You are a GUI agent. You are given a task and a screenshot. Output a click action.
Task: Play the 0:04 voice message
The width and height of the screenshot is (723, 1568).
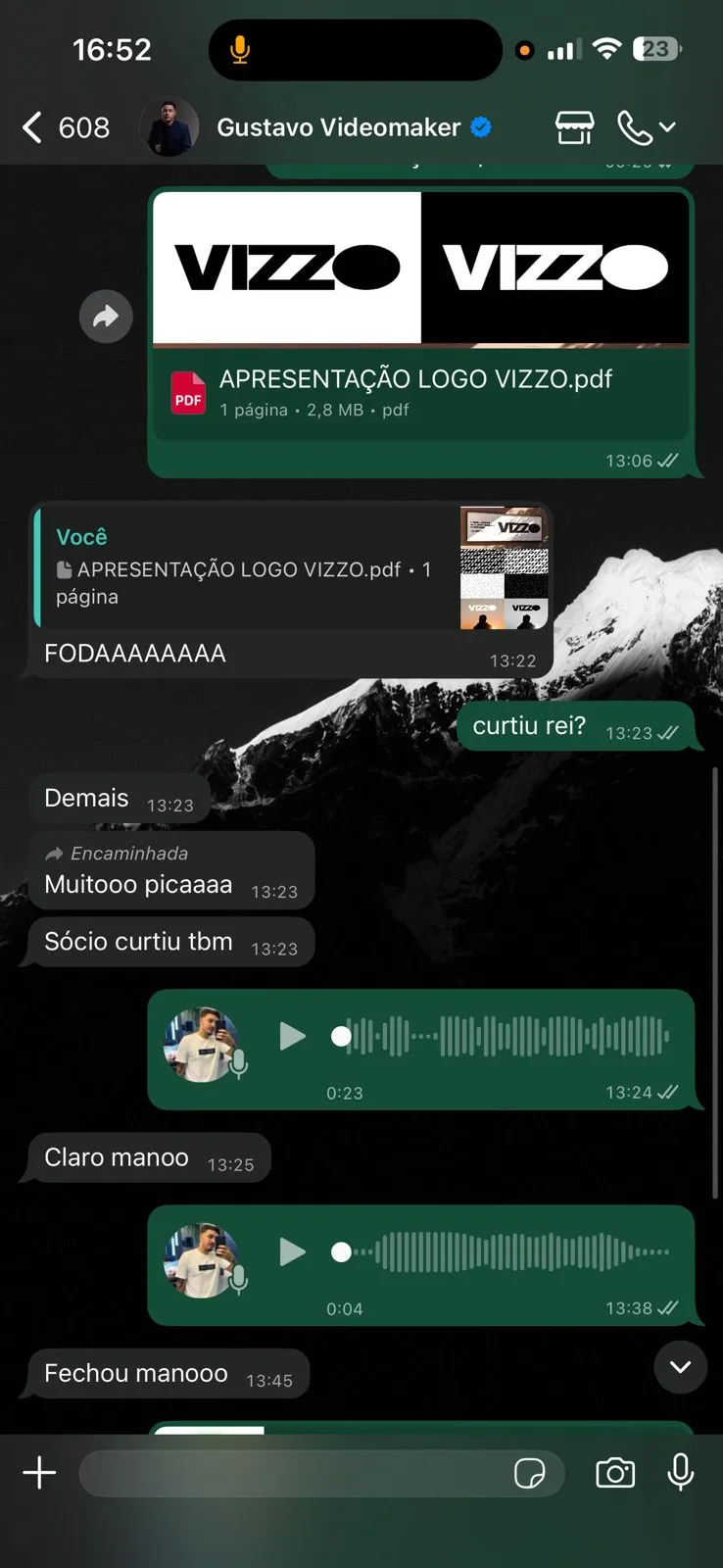[291, 1251]
